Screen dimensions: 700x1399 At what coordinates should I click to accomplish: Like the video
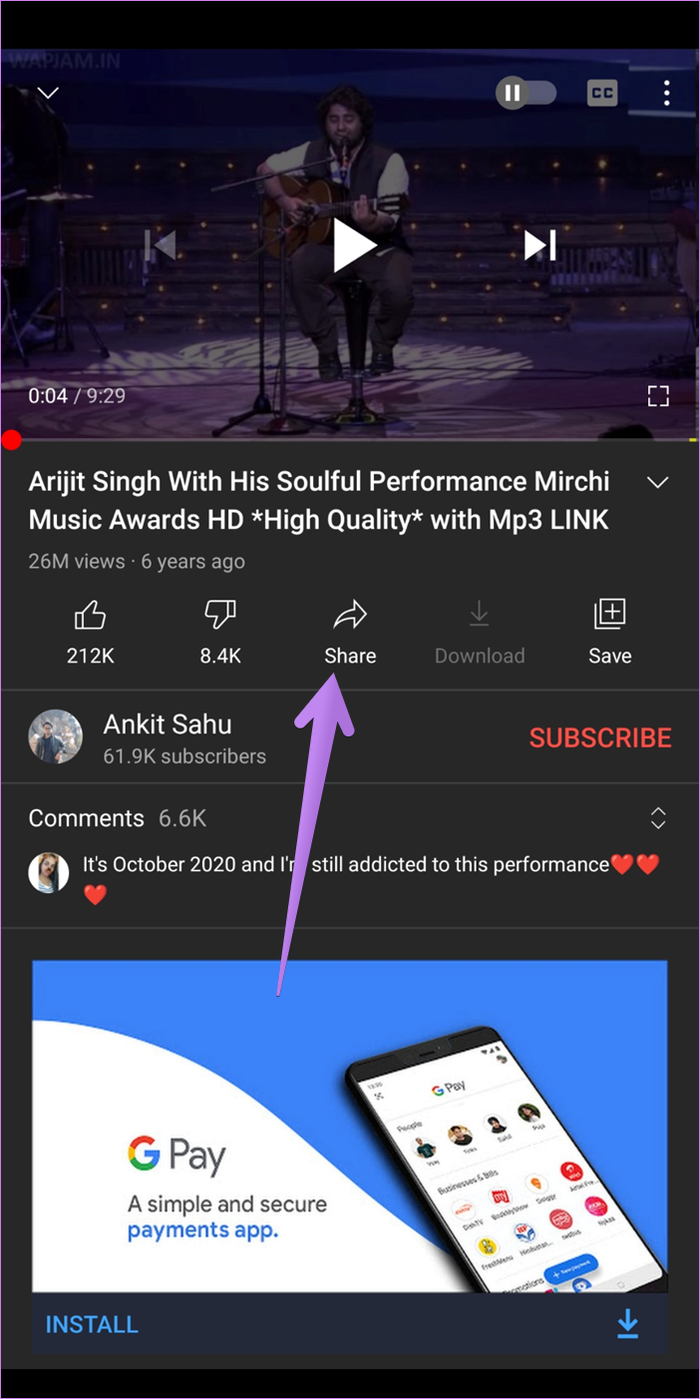point(90,630)
